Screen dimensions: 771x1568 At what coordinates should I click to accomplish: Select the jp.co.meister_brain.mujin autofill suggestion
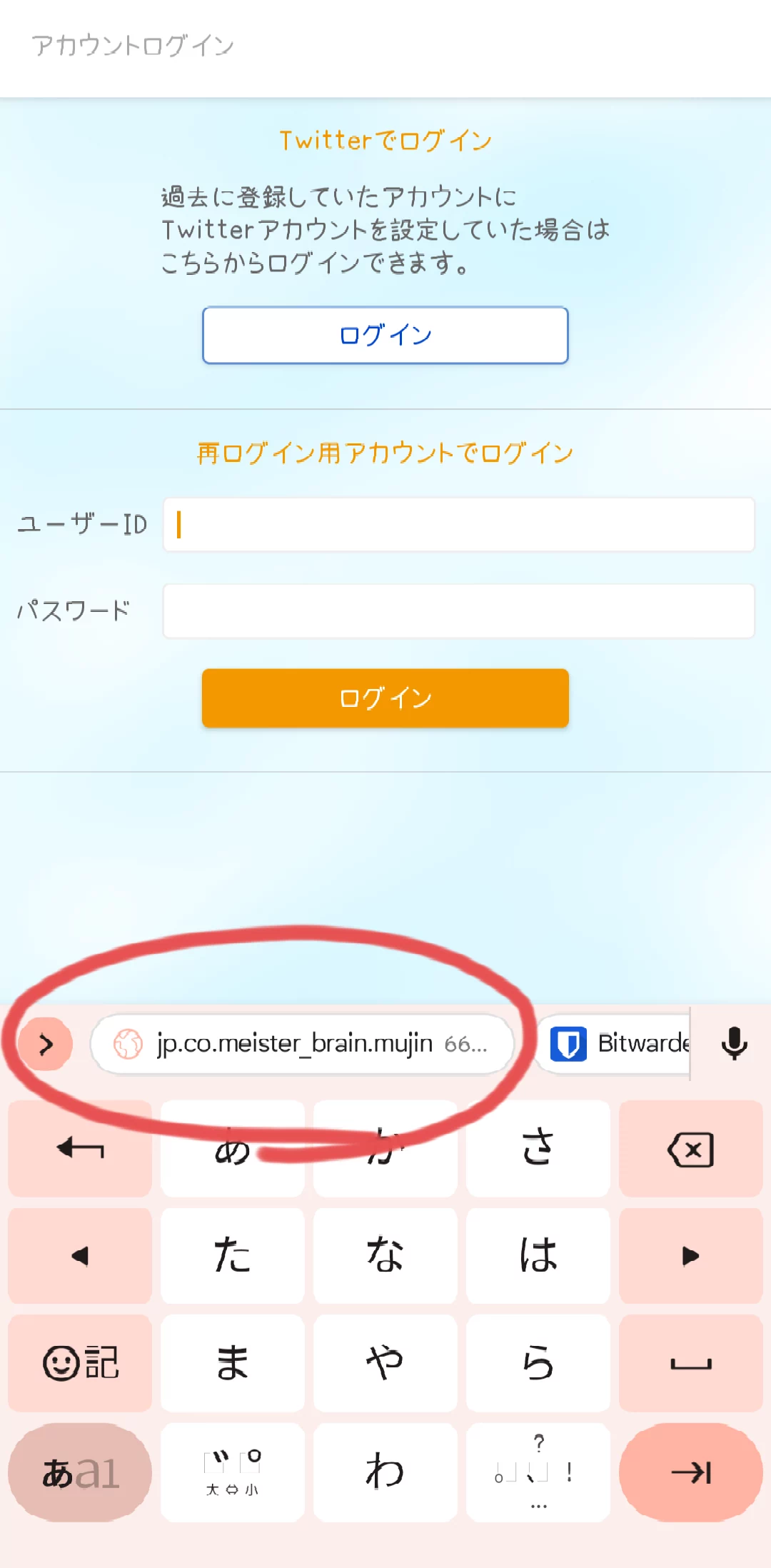click(302, 1045)
